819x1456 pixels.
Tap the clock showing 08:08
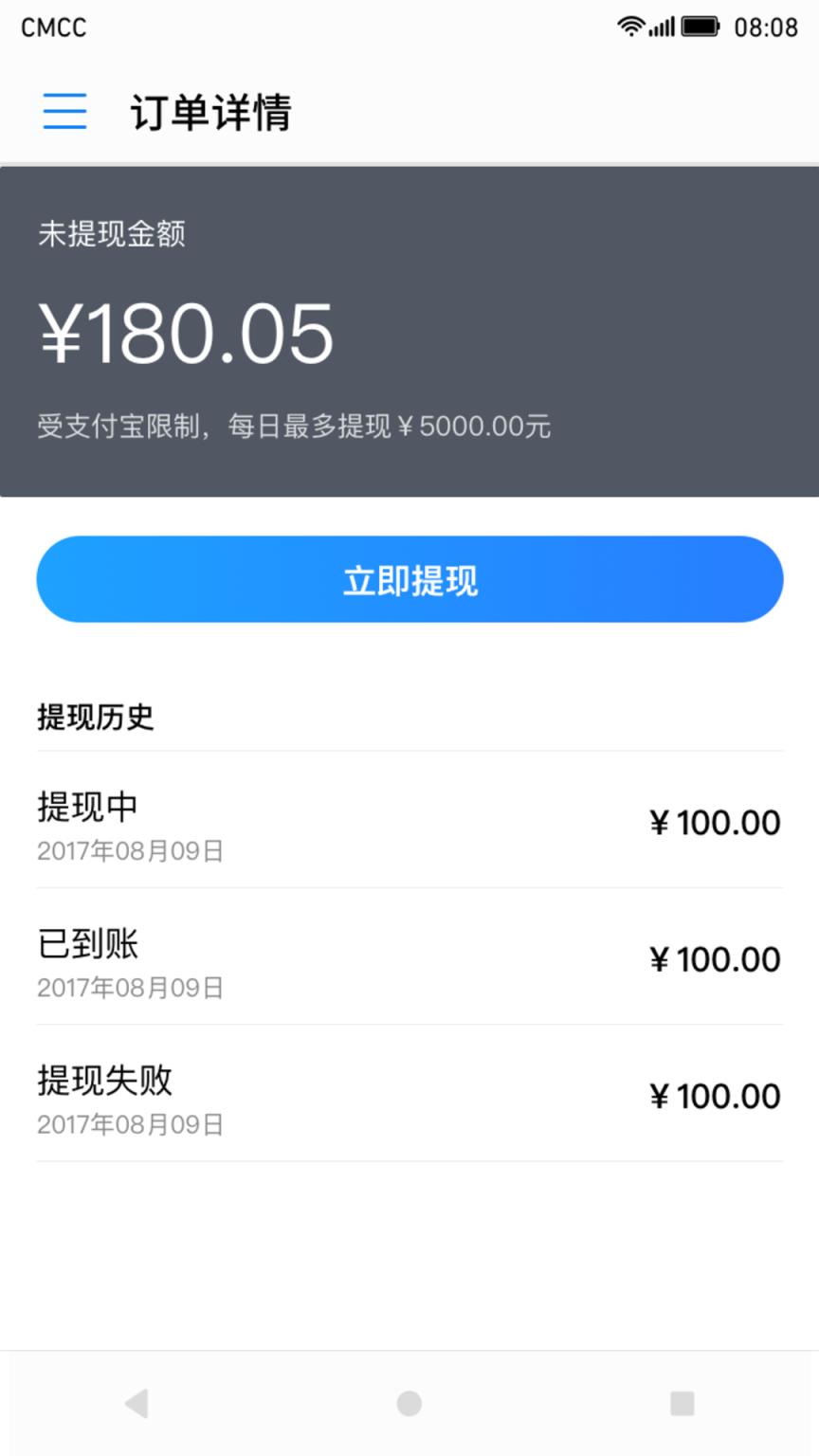click(764, 27)
